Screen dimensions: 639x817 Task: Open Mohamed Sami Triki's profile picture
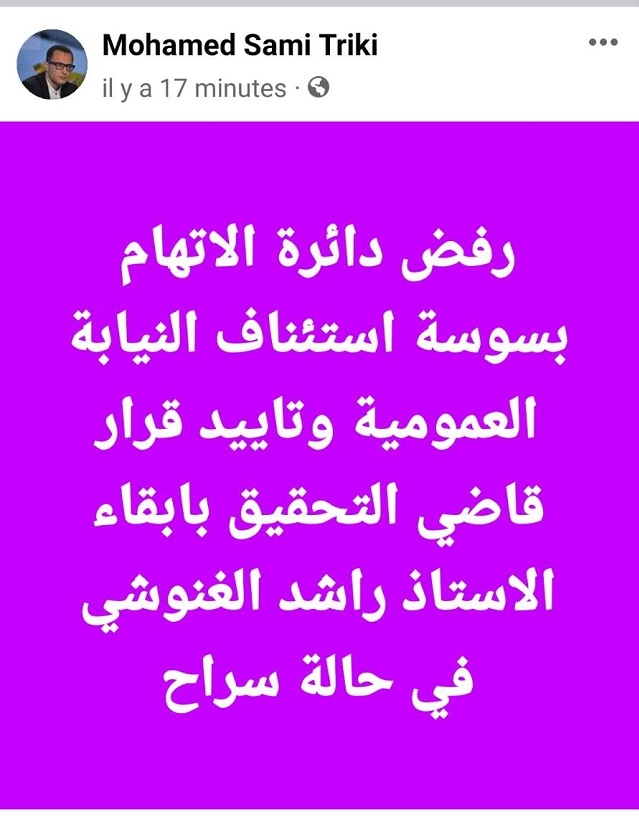coord(53,64)
